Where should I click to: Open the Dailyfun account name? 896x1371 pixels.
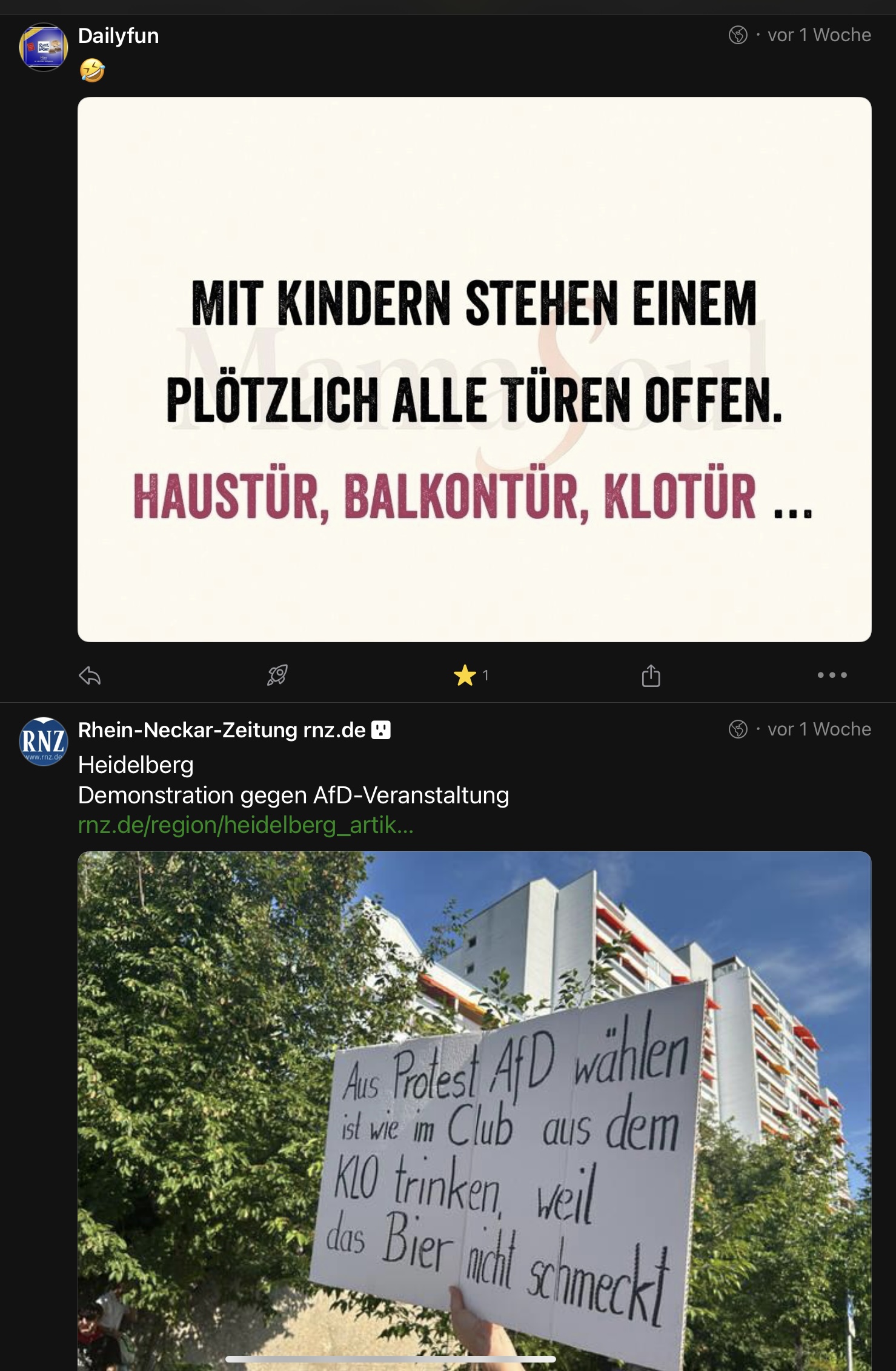click(x=118, y=36)
